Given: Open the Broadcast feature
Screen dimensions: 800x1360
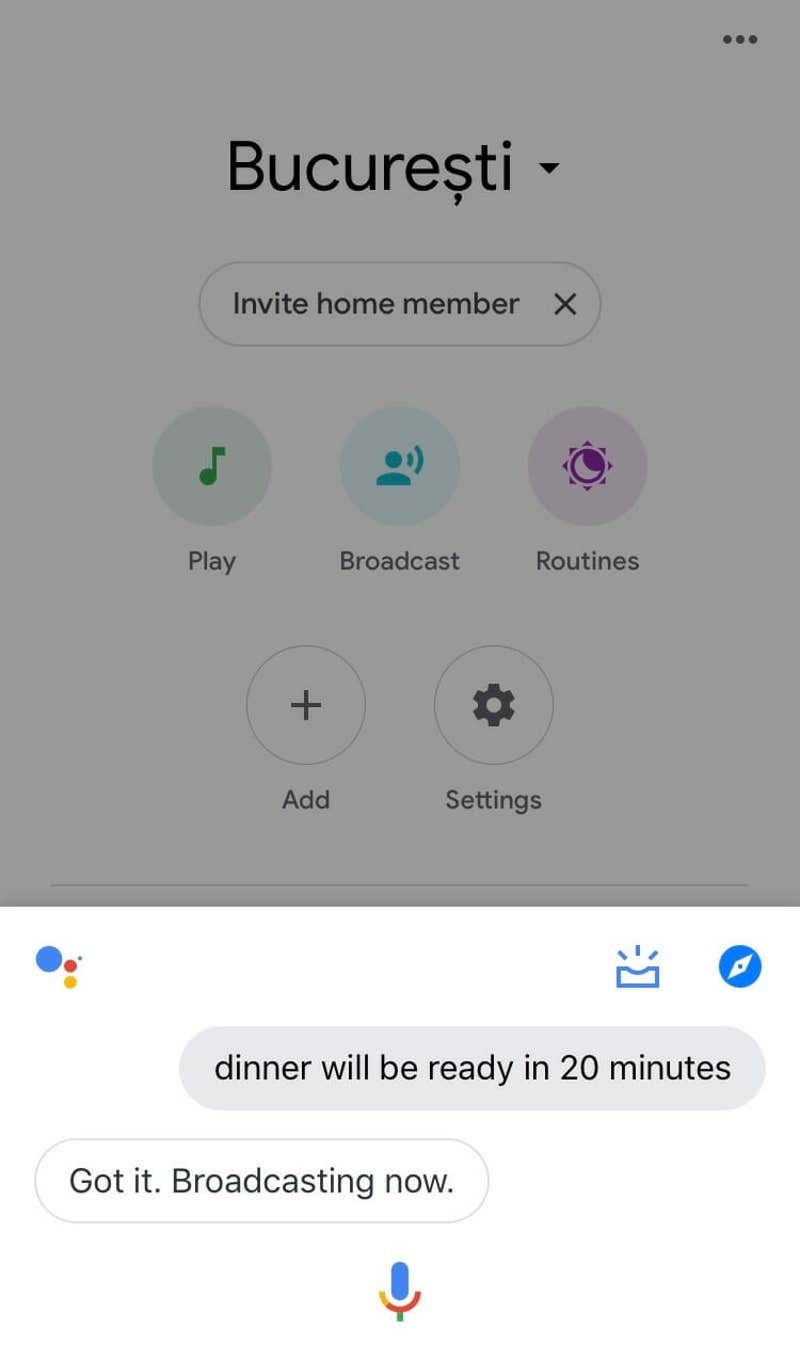Looking at the screenshot, I should click(400, 466).
